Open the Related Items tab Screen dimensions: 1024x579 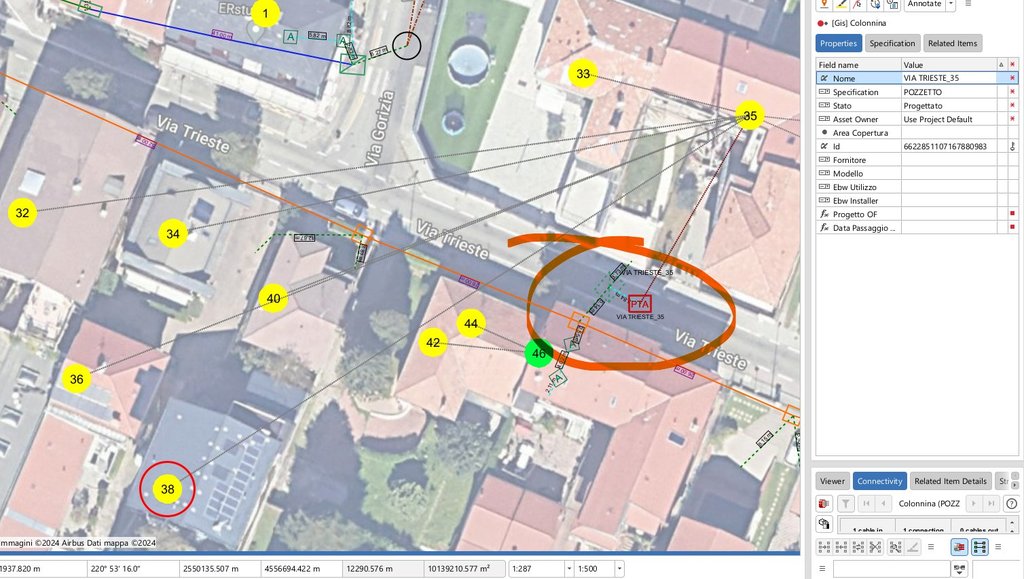point(952,43)
